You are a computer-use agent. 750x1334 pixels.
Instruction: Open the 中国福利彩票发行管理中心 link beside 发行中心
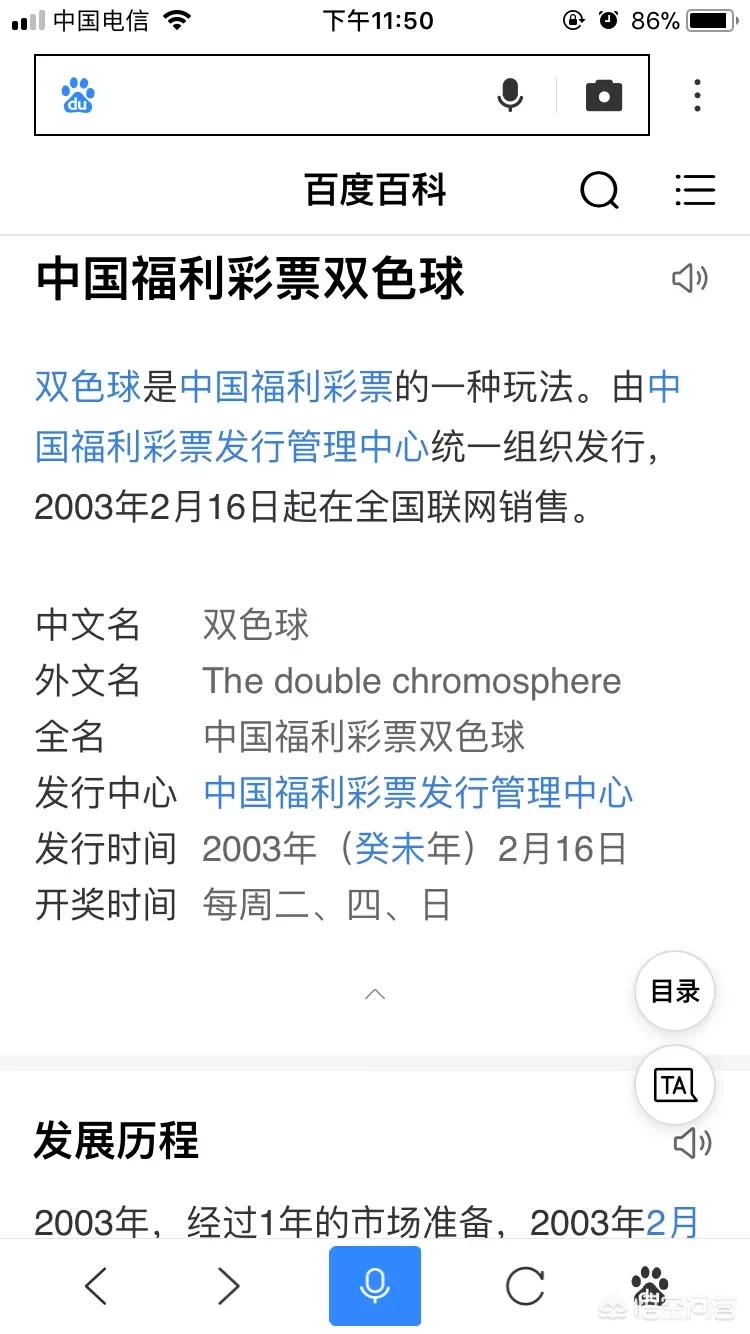tap(418, 793)
